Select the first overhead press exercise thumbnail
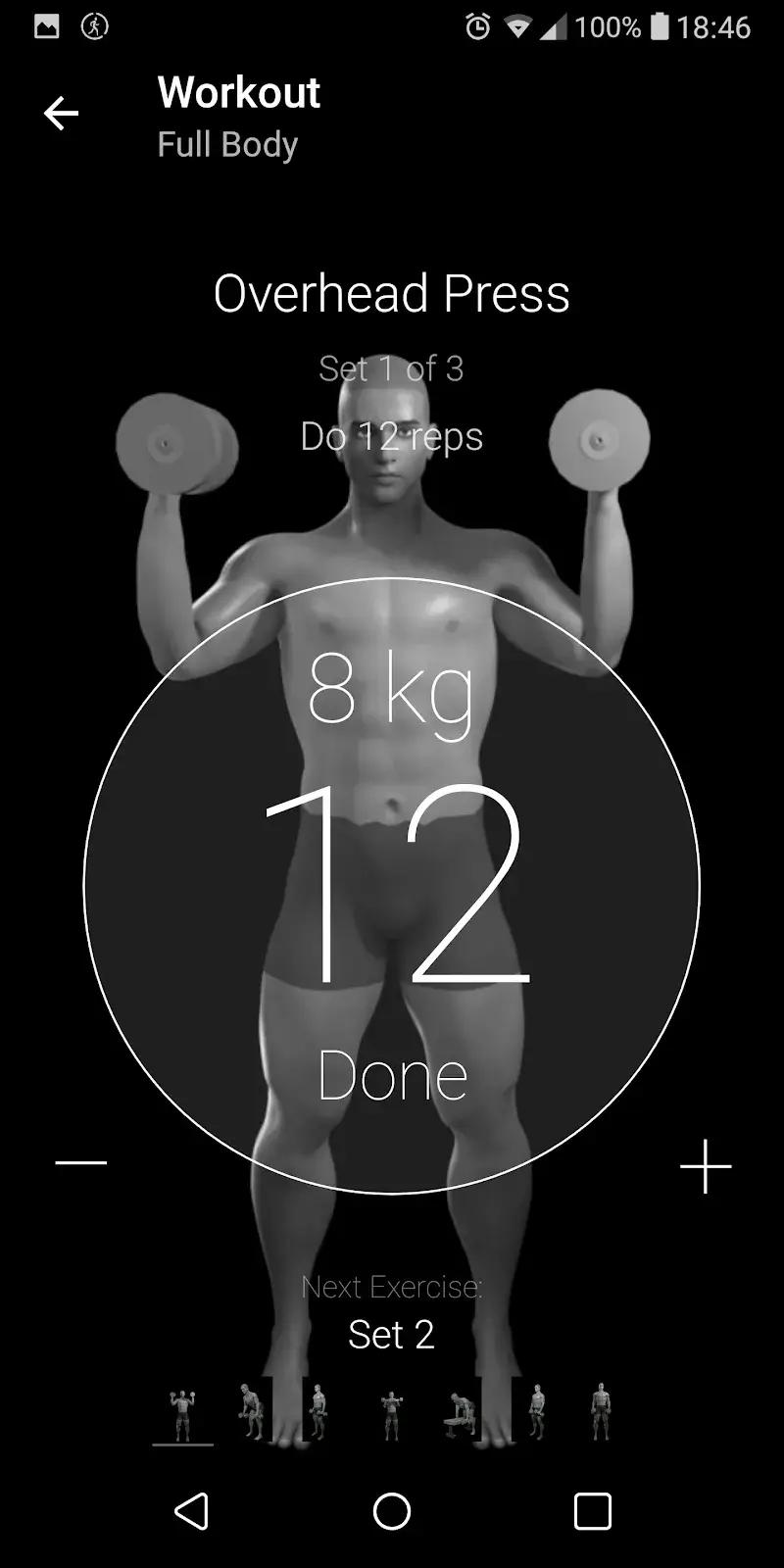Viewport: 784px width, 1568px height. [x=182, y=1414]
